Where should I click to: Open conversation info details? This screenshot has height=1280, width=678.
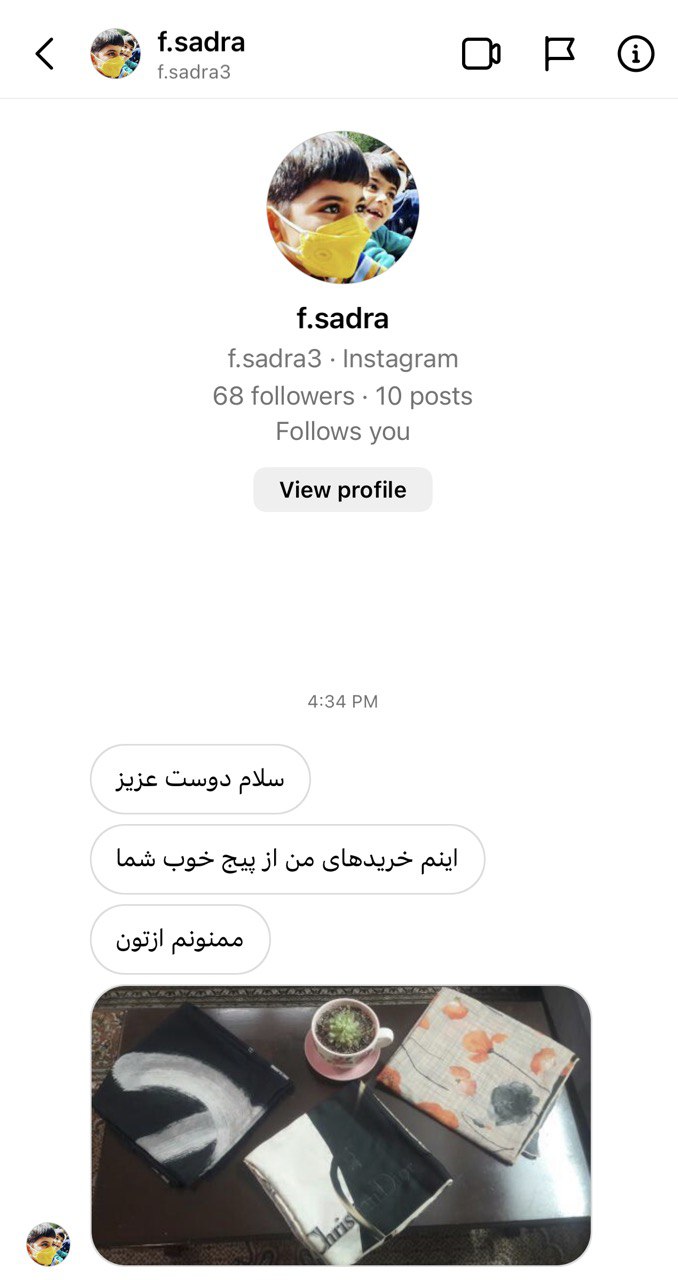click(x=636, y=54)
